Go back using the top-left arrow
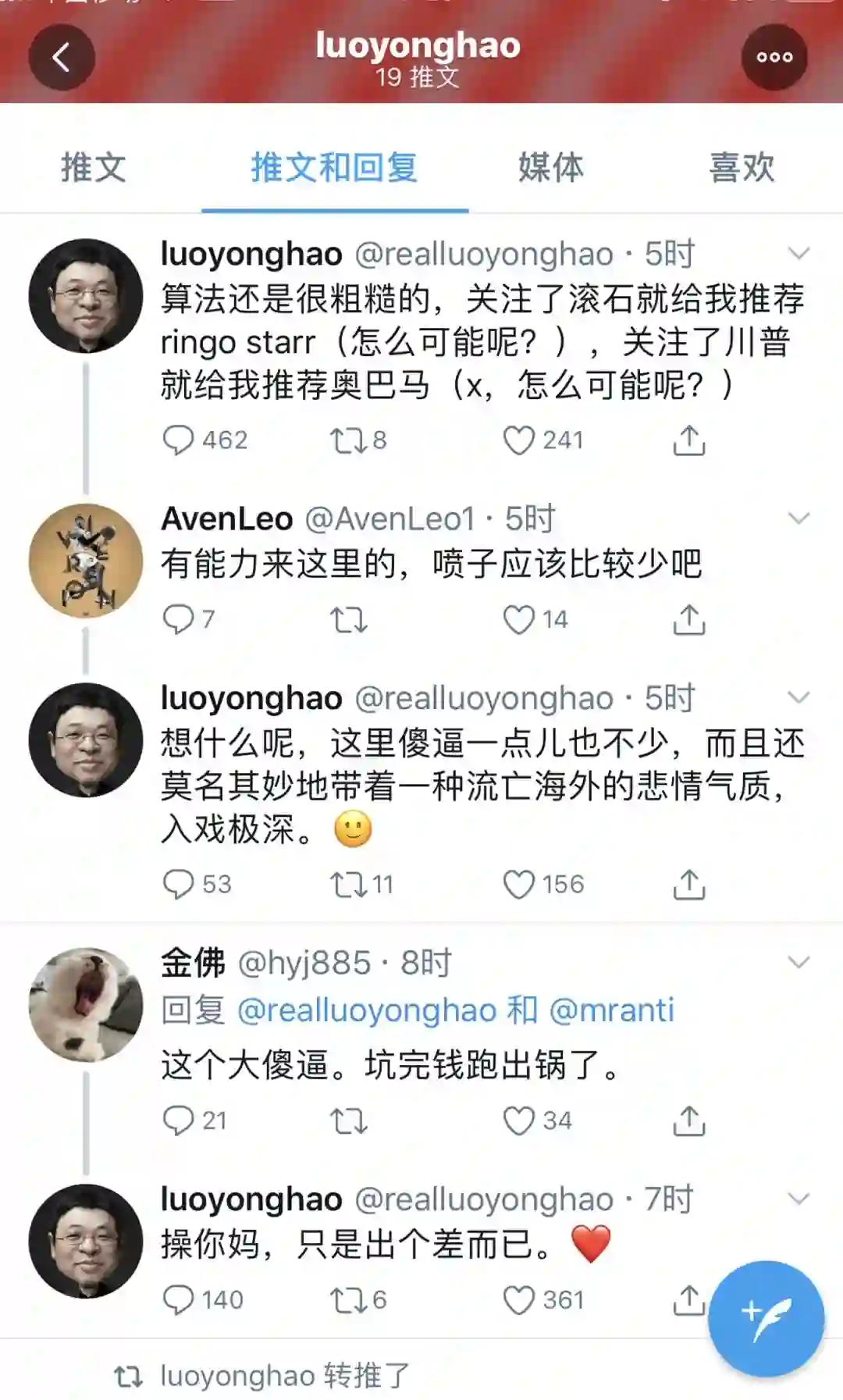 [x=62, y=57]
